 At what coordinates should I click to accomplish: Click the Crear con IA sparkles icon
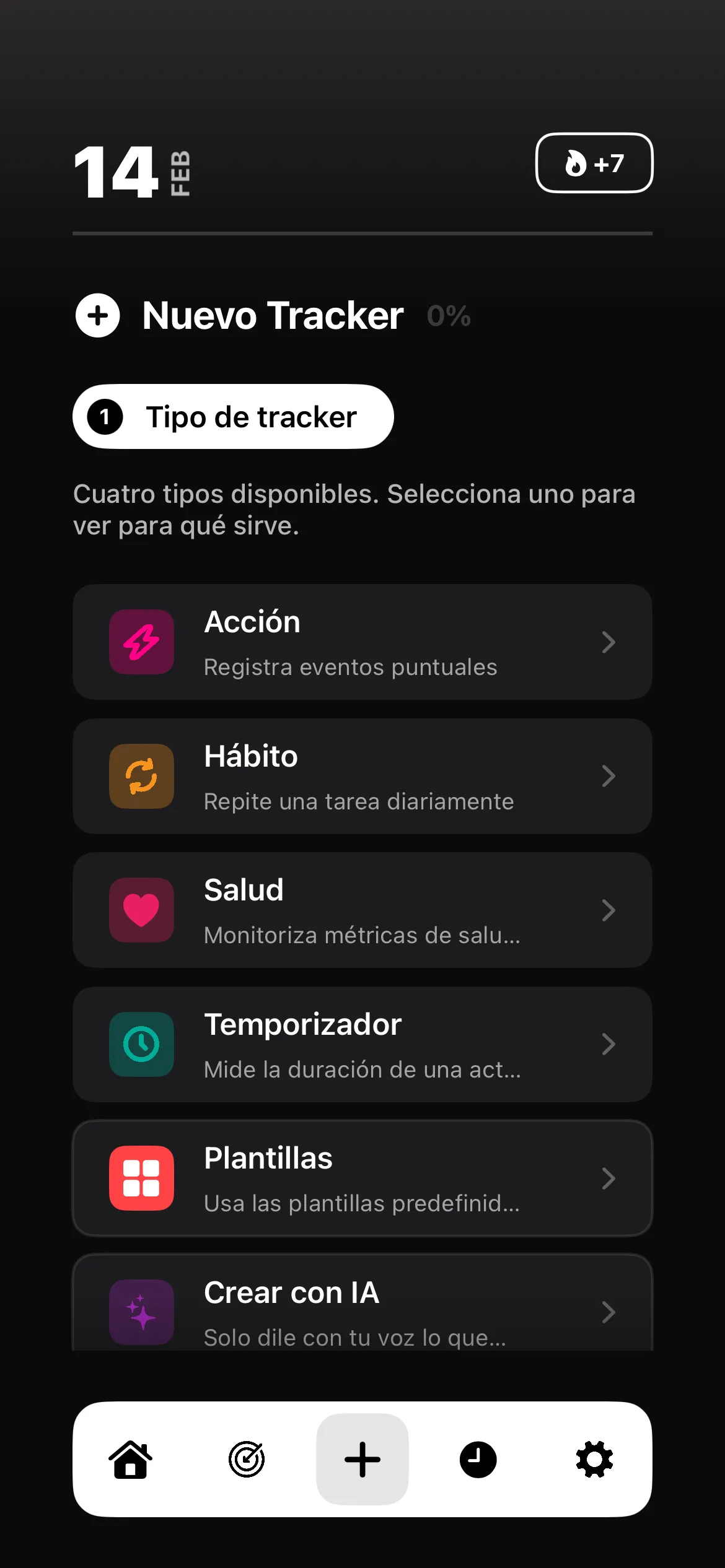[141, 1312]
